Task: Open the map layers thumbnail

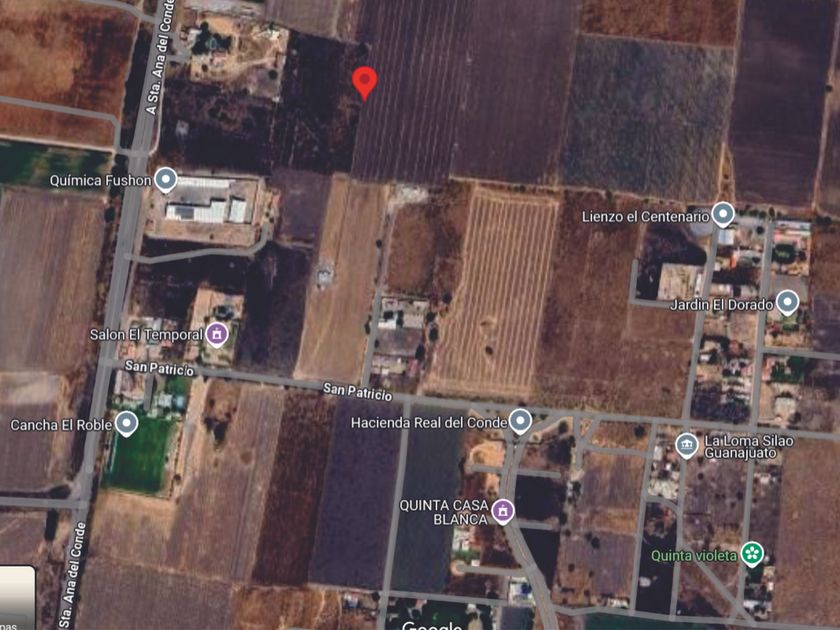Action: click(17, 597)
